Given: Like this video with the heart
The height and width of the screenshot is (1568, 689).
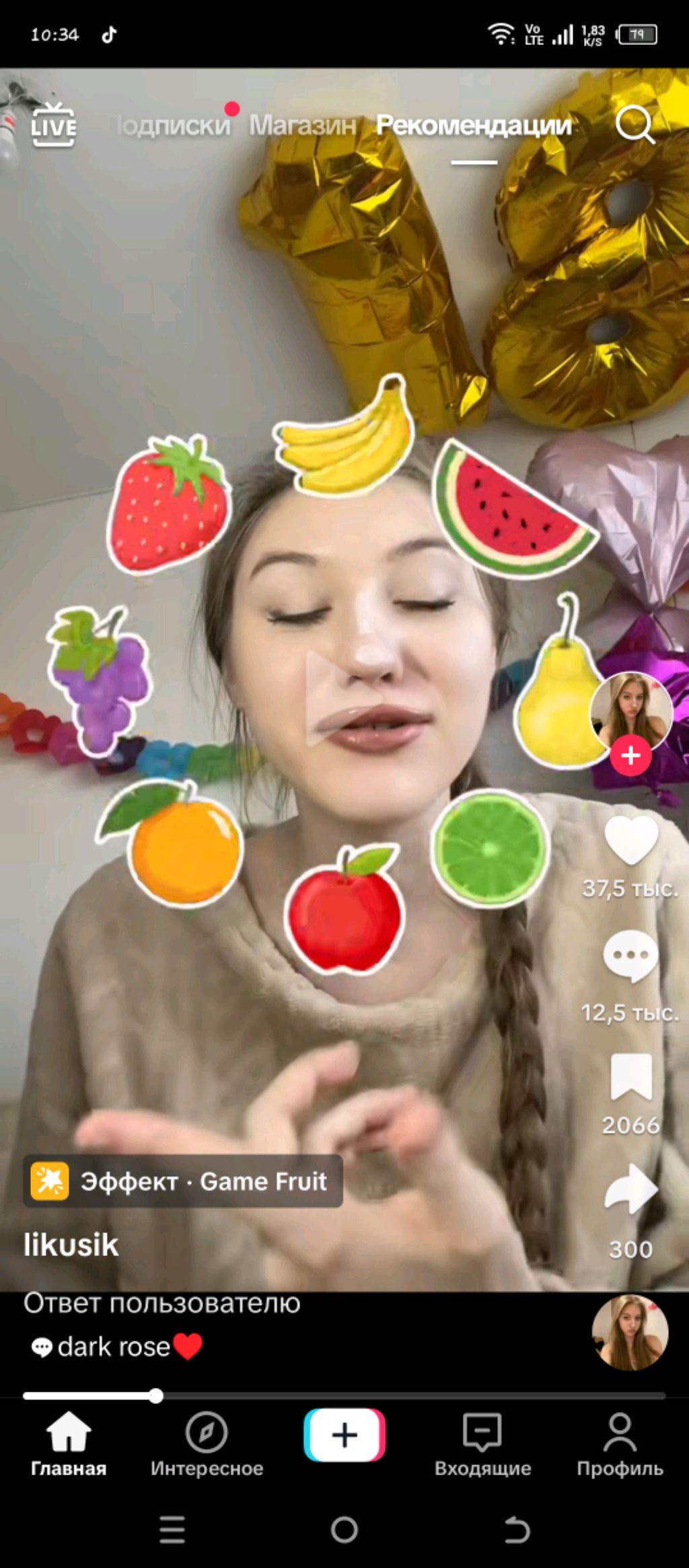Looking at the screenshot, I should pyautogui.click(x=630, y=840).
